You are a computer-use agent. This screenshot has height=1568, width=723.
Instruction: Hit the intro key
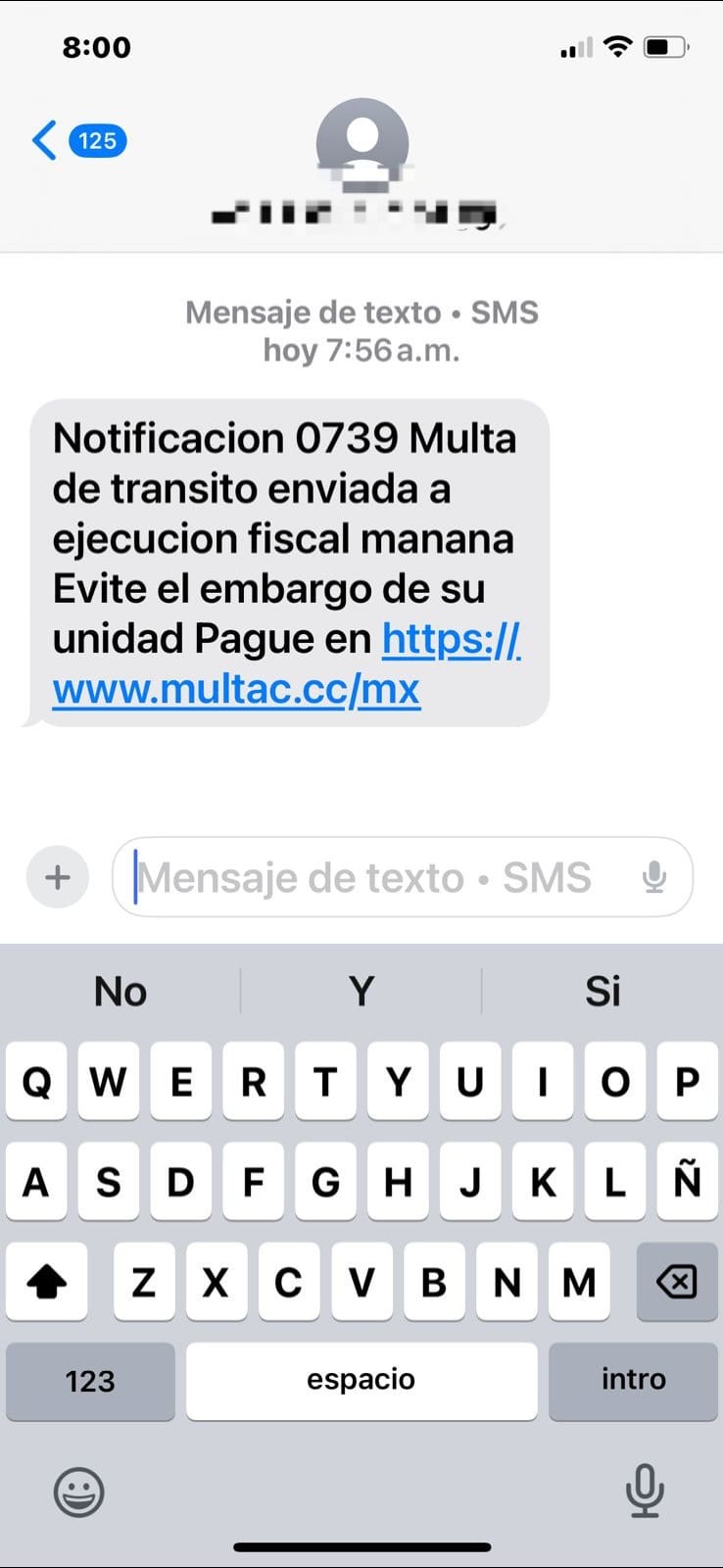[x=633, y=1381]
